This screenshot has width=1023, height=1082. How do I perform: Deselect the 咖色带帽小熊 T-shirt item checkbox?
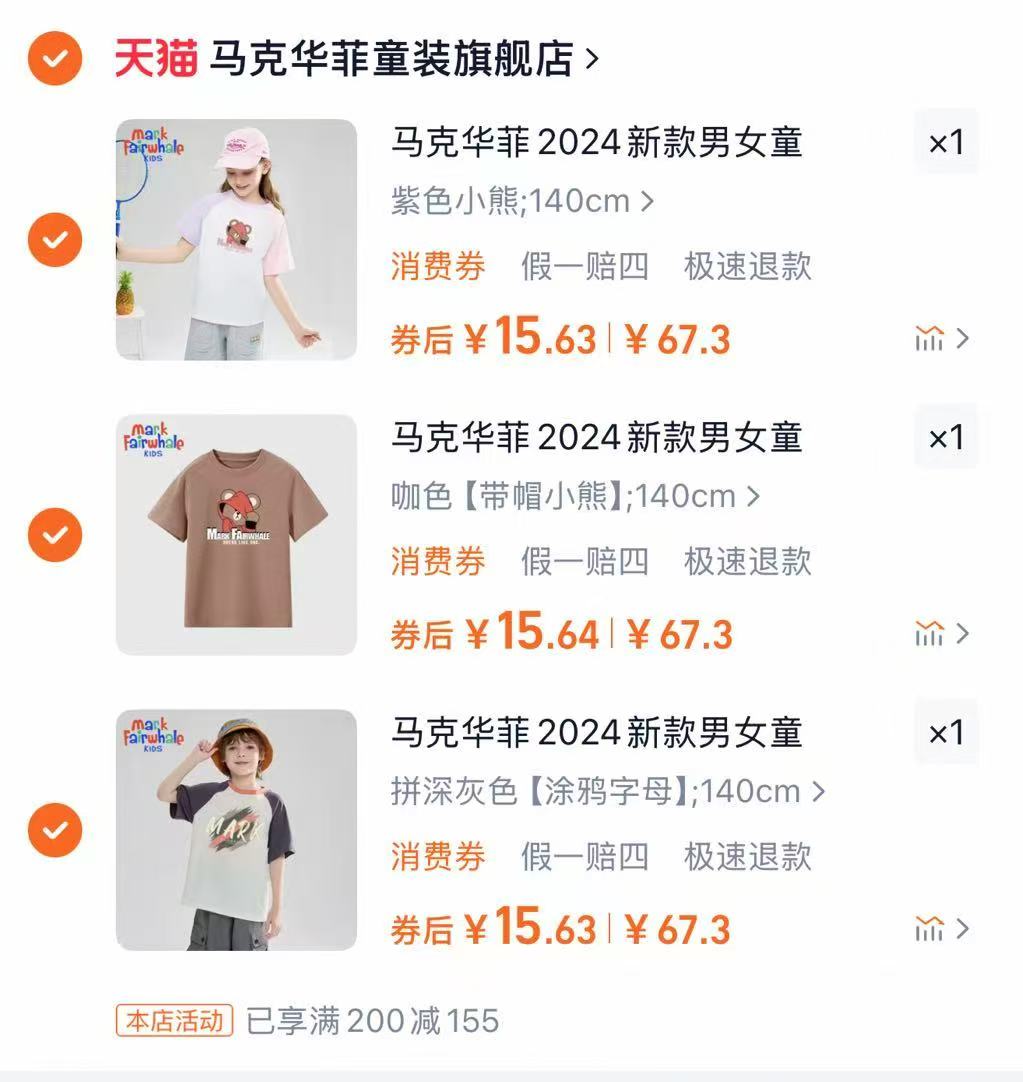(54, 535)
